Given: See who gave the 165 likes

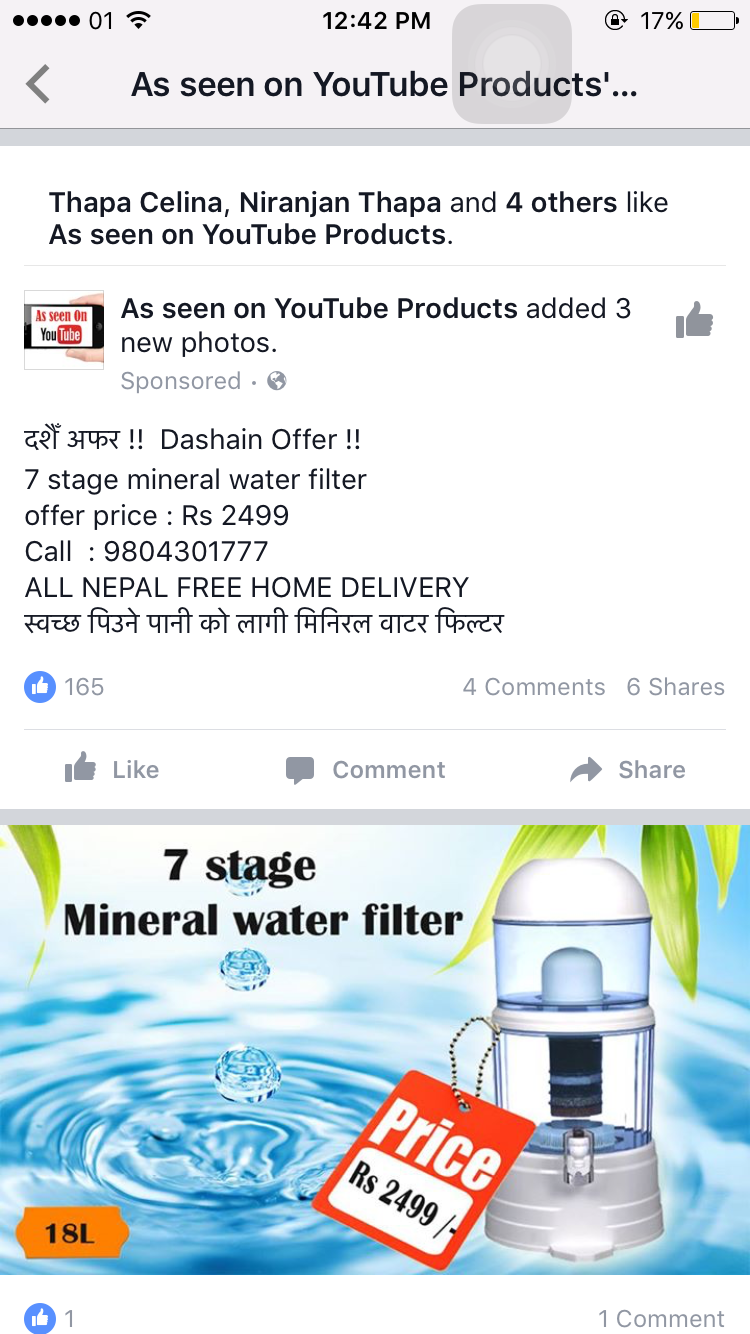Looking at the screenshot, I should pos(65,687).
